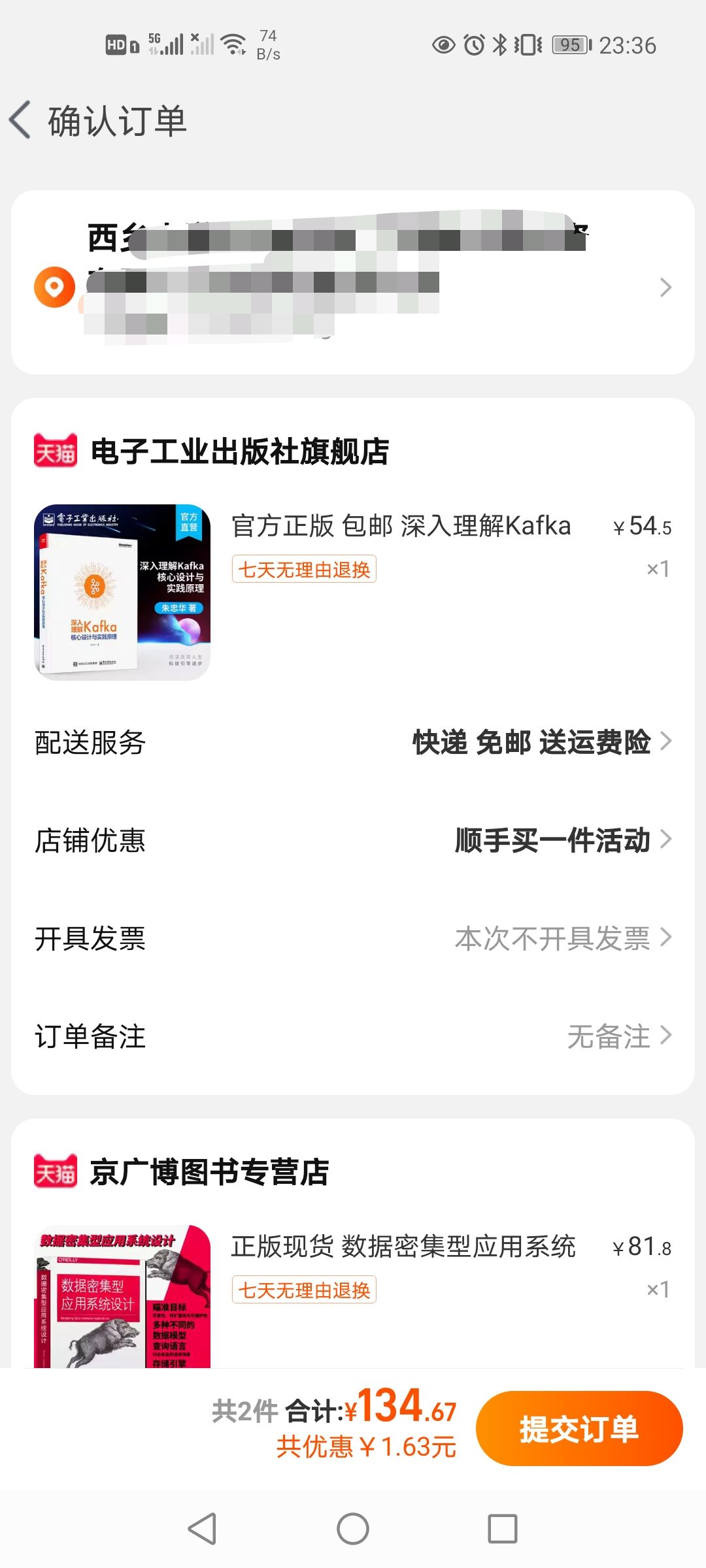Submit the order with 提交订单
The width and height of the screenshot is (706, 1568).
coord(579,1428)
